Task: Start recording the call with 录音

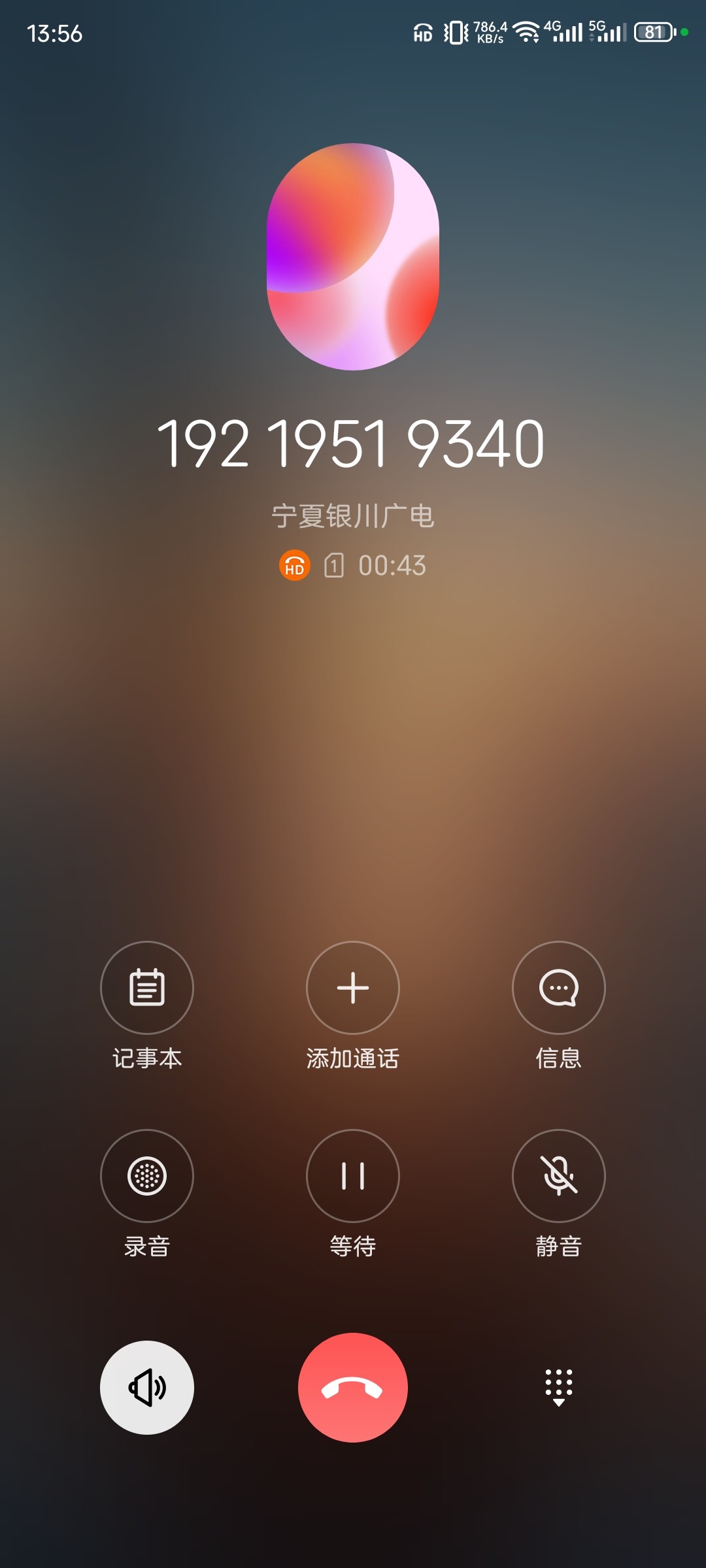Action: (147, 1175)
